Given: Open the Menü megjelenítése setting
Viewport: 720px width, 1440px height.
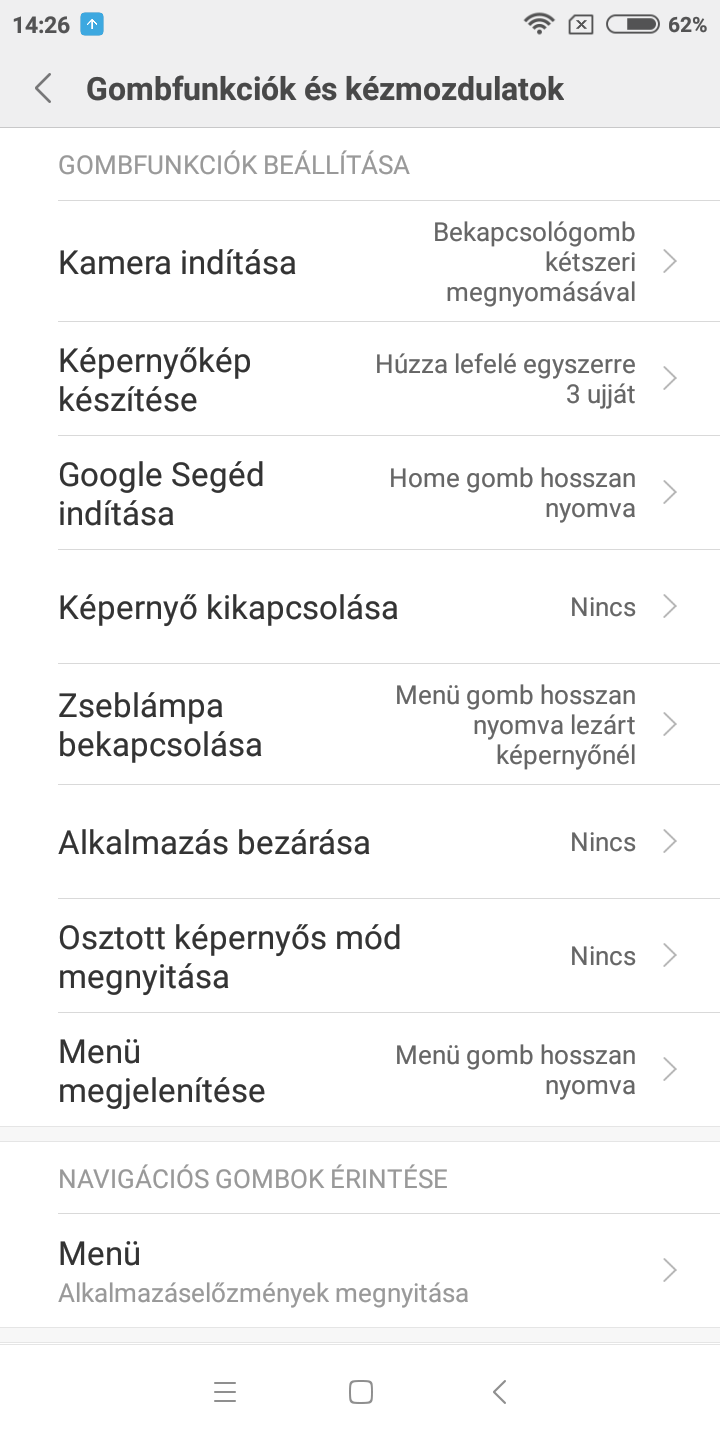Looking at the screenshot, I should pos(360,1070).
